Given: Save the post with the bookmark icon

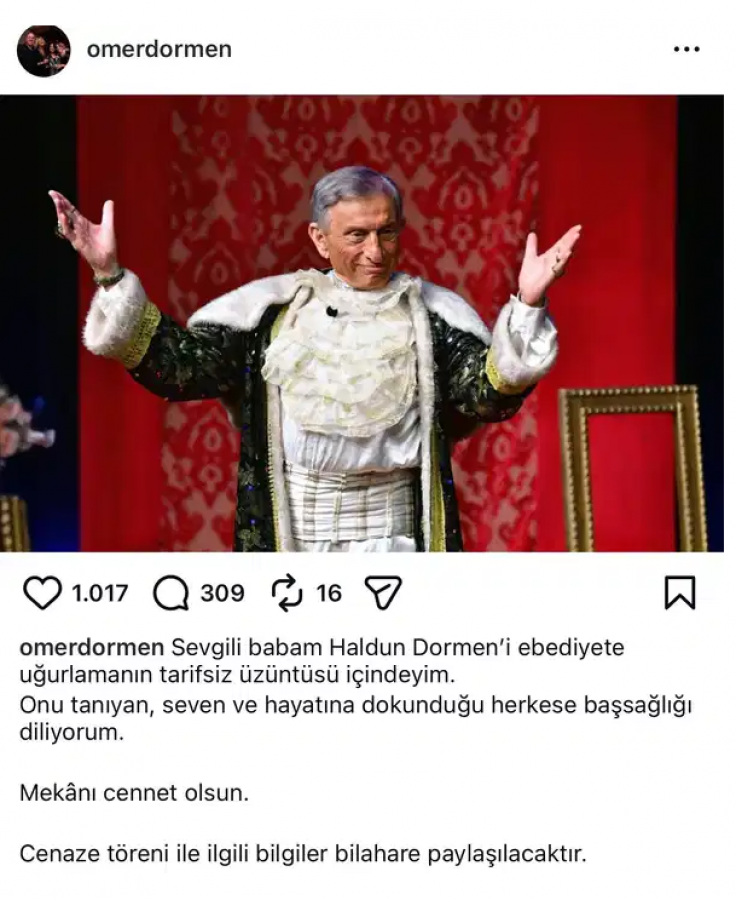Looking at the screenshot, I should (x=679, y=593).
